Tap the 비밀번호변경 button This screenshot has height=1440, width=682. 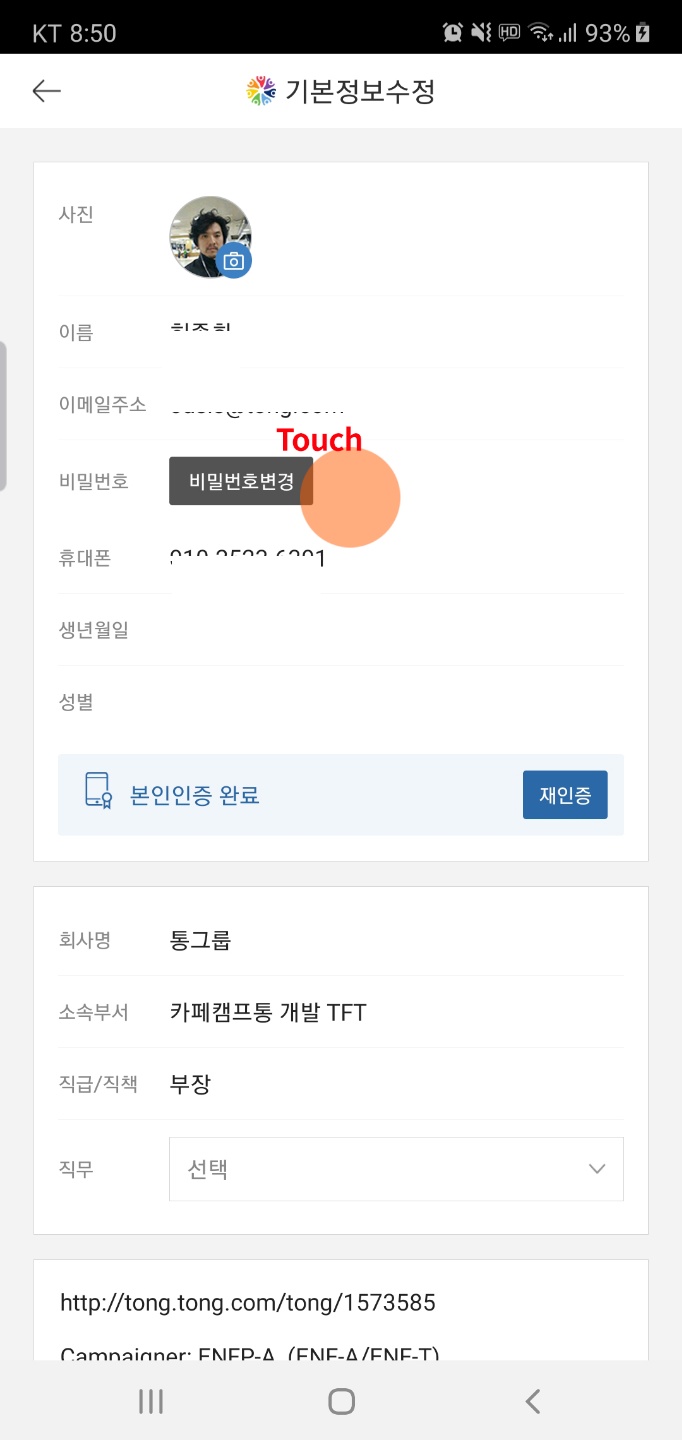pos(241,481)
